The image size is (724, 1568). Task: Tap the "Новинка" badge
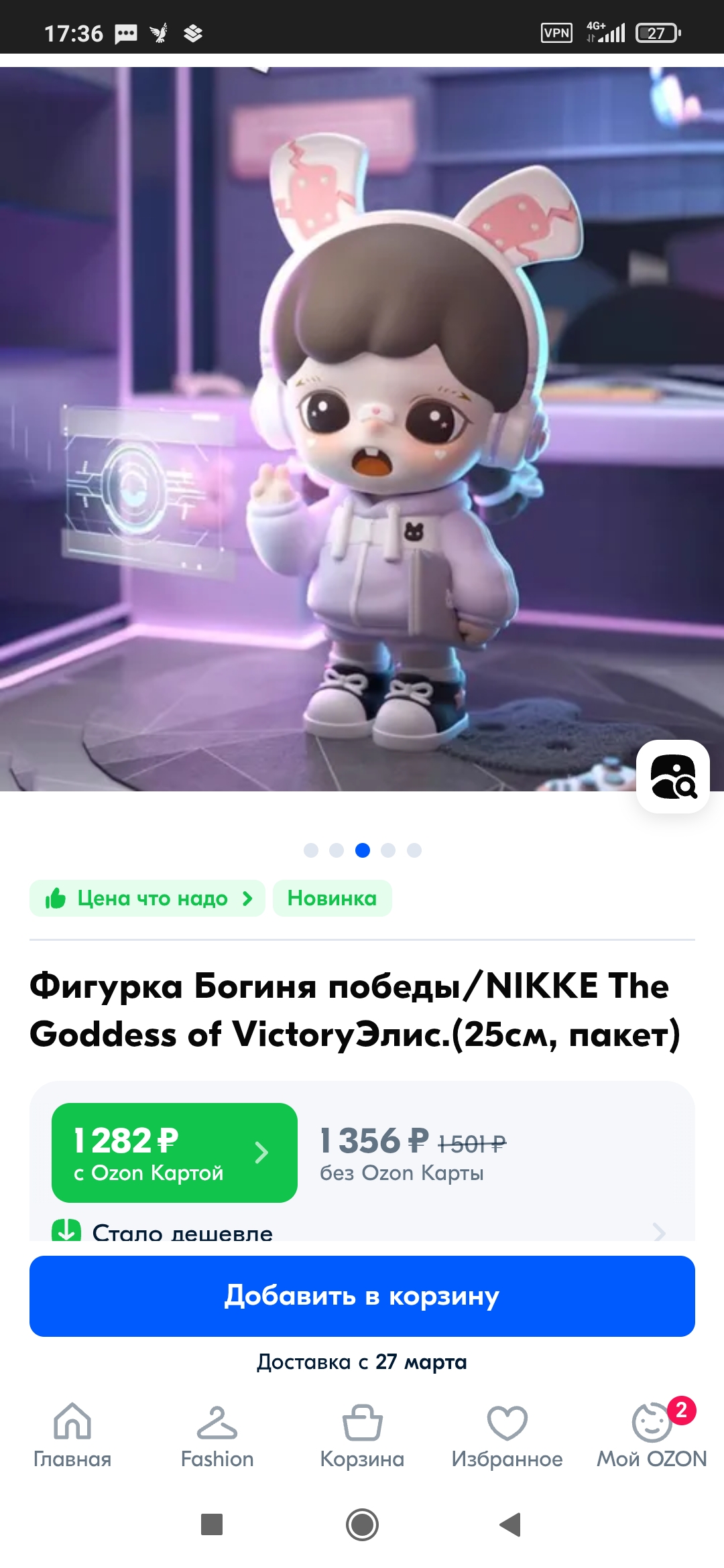333,898
